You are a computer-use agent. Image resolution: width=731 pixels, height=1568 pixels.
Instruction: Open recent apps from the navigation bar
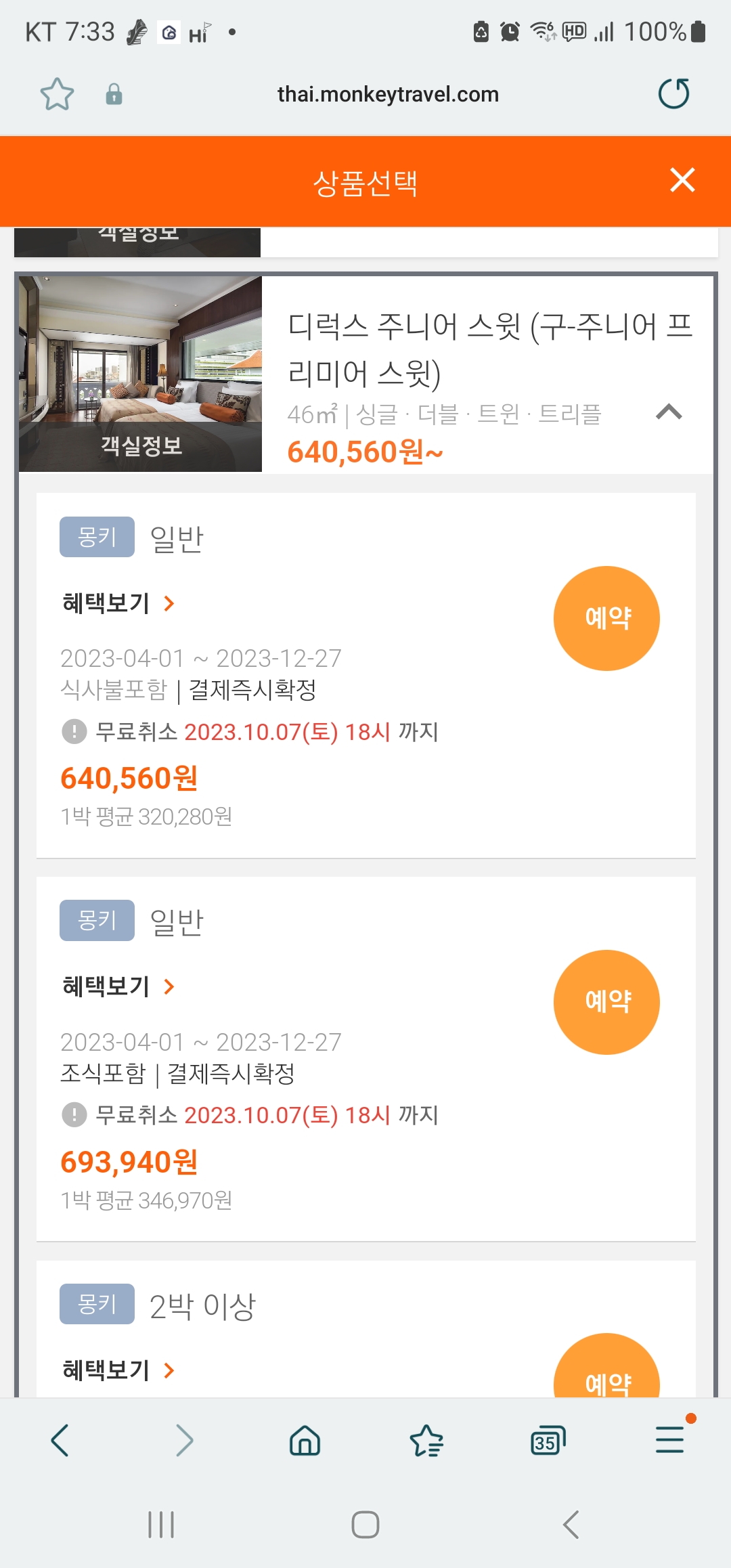tap(161, 1525)
